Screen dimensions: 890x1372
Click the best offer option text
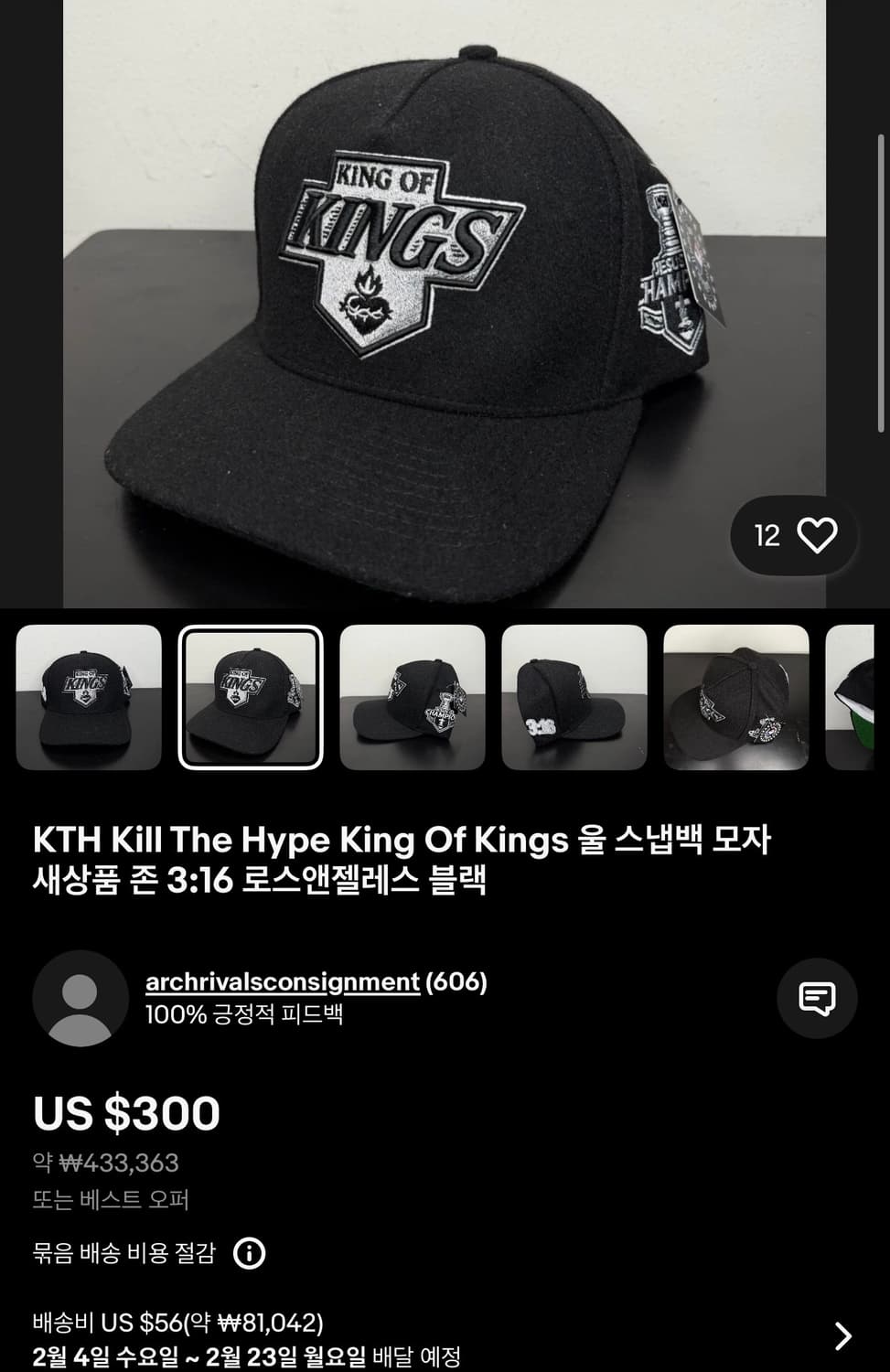(110, 1201)
